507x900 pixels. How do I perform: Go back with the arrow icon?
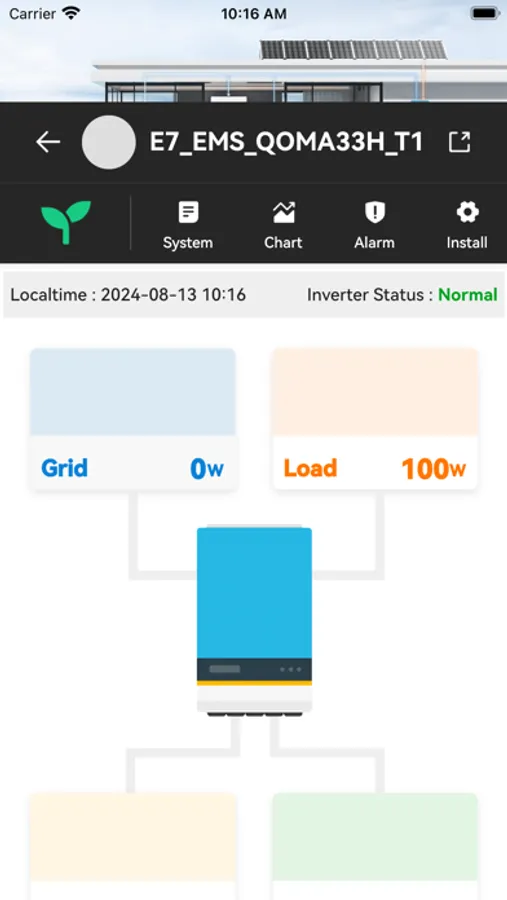coord(48,142)
